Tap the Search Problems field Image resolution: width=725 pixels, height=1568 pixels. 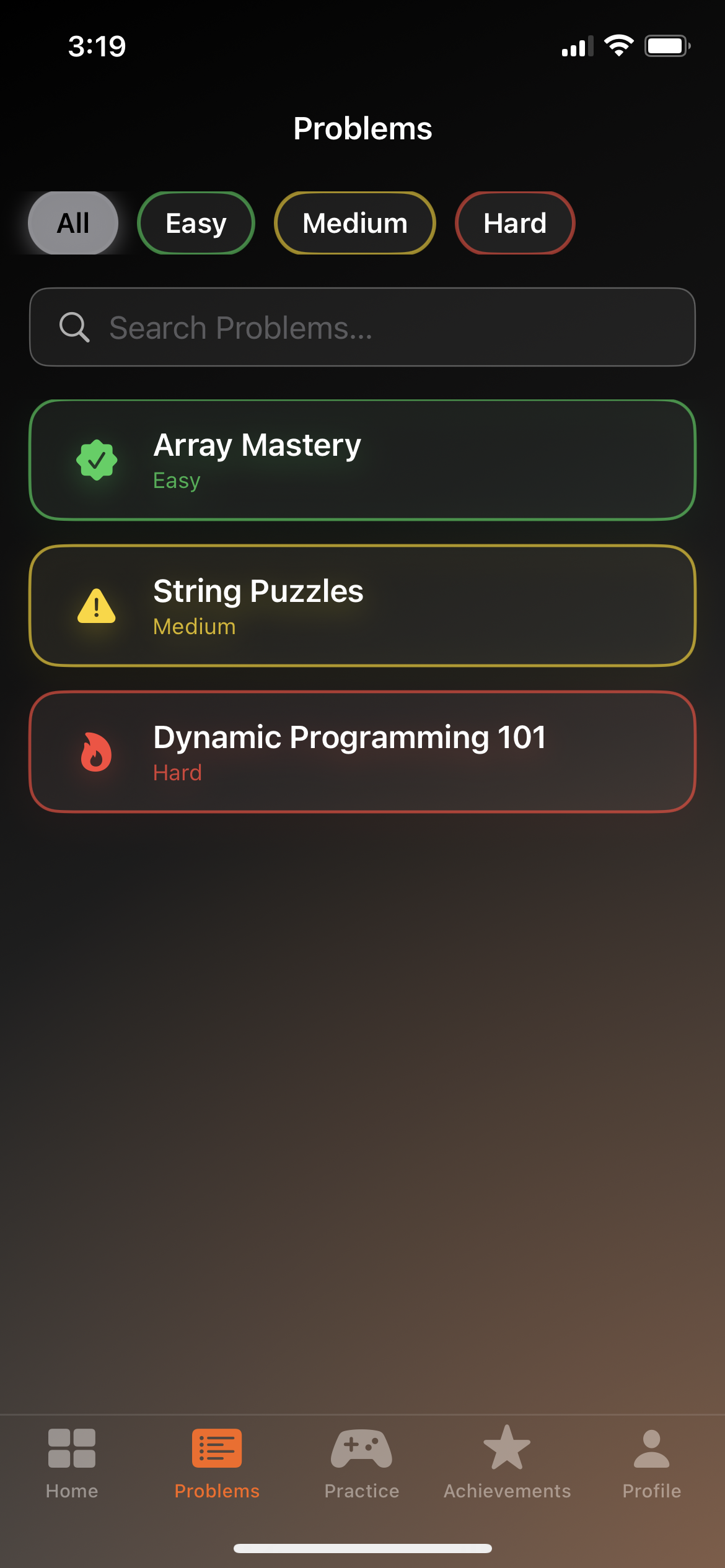pyautogui.click(x=362, y=327)
